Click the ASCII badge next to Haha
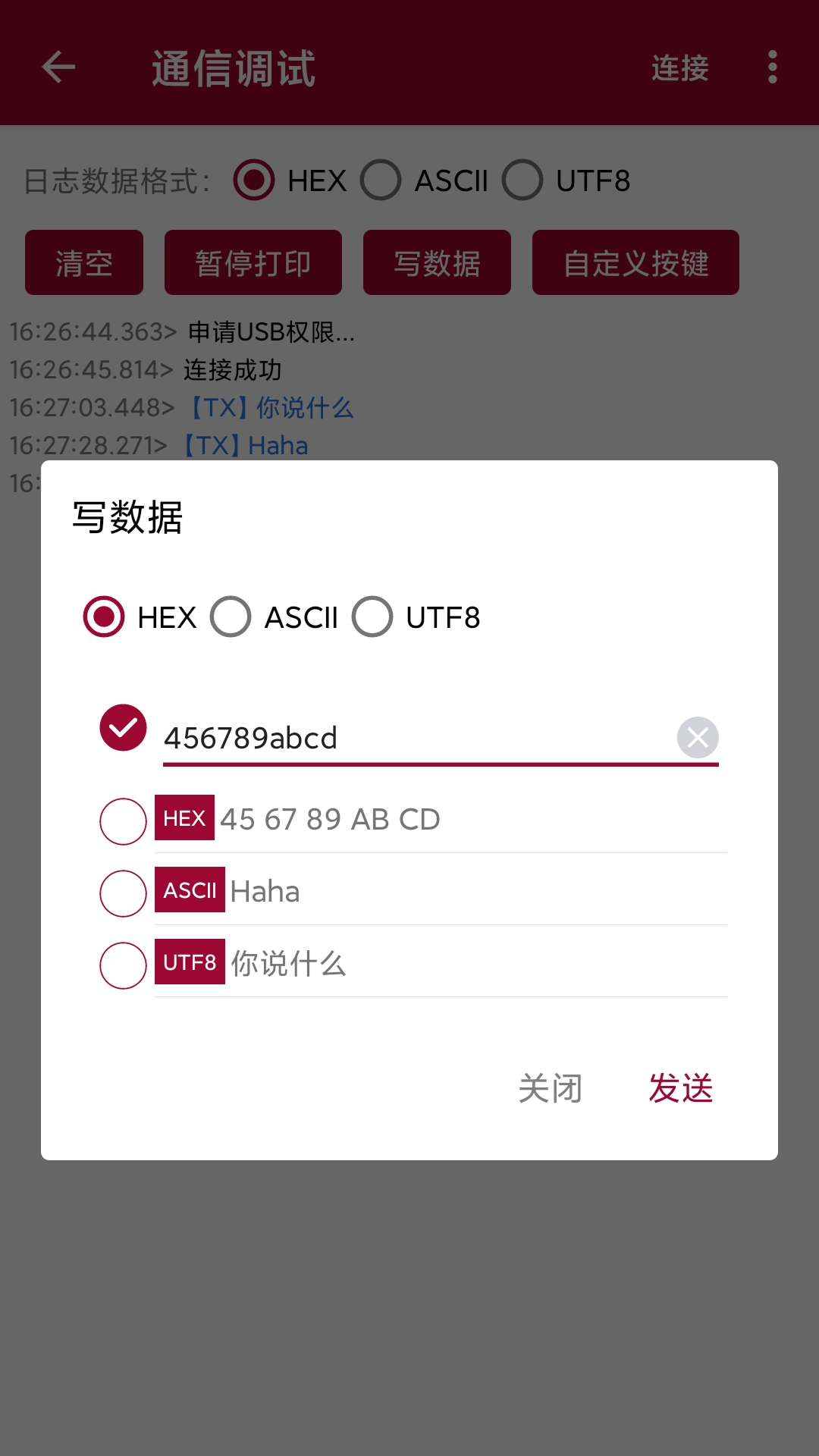Image resolution: width=819 pixels, height=1456 pixels. click(189, 891)
